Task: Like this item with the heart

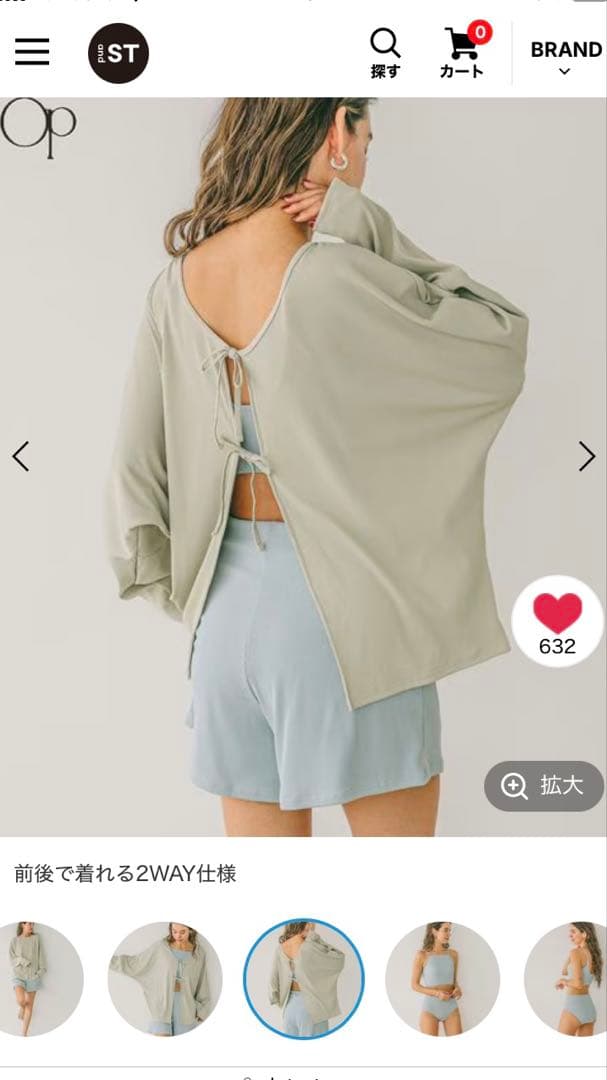Action: click(557, 620)
